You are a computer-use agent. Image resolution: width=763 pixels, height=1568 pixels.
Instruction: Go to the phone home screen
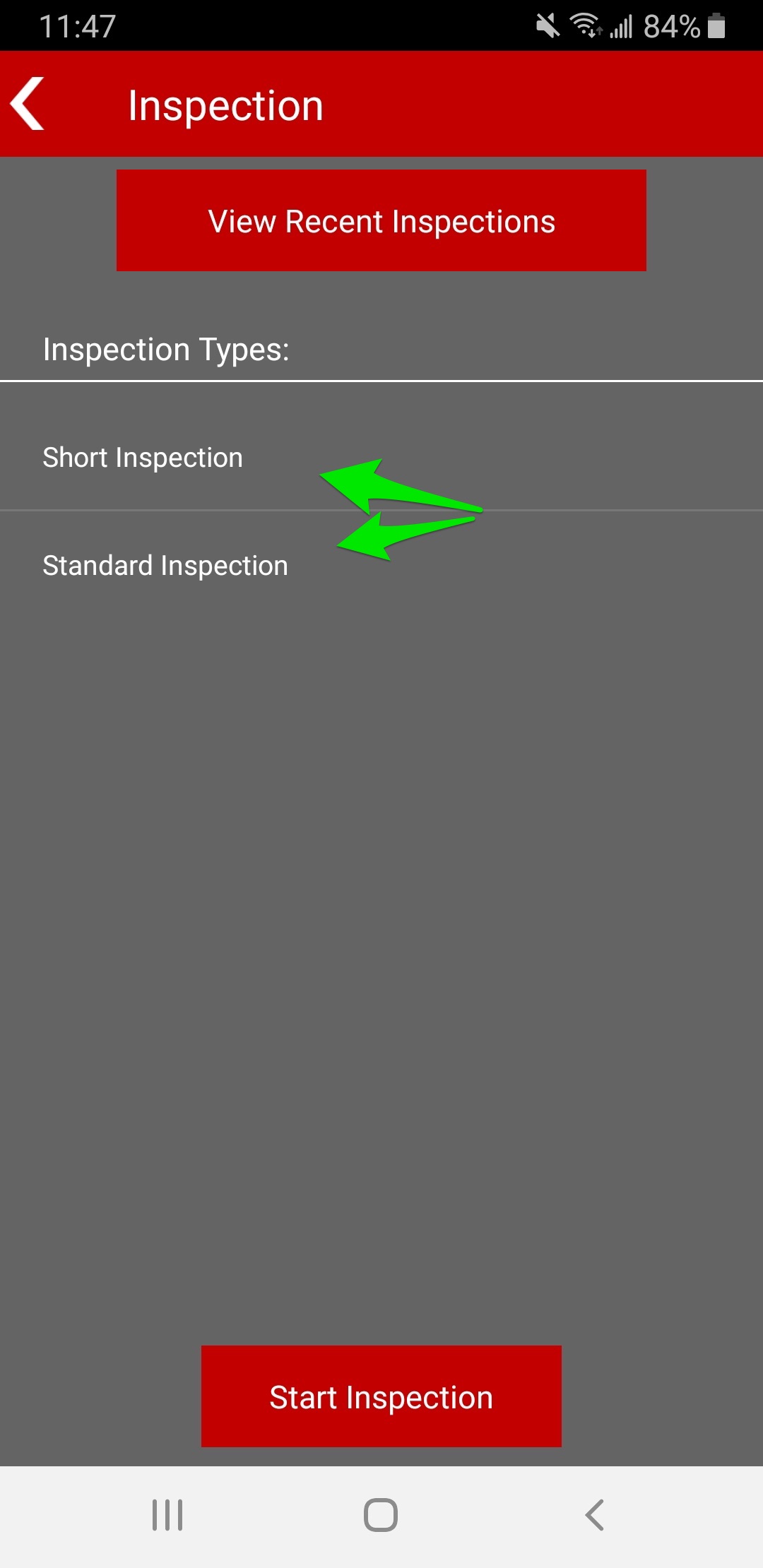pyautogui.click(x=381, y=1515)
